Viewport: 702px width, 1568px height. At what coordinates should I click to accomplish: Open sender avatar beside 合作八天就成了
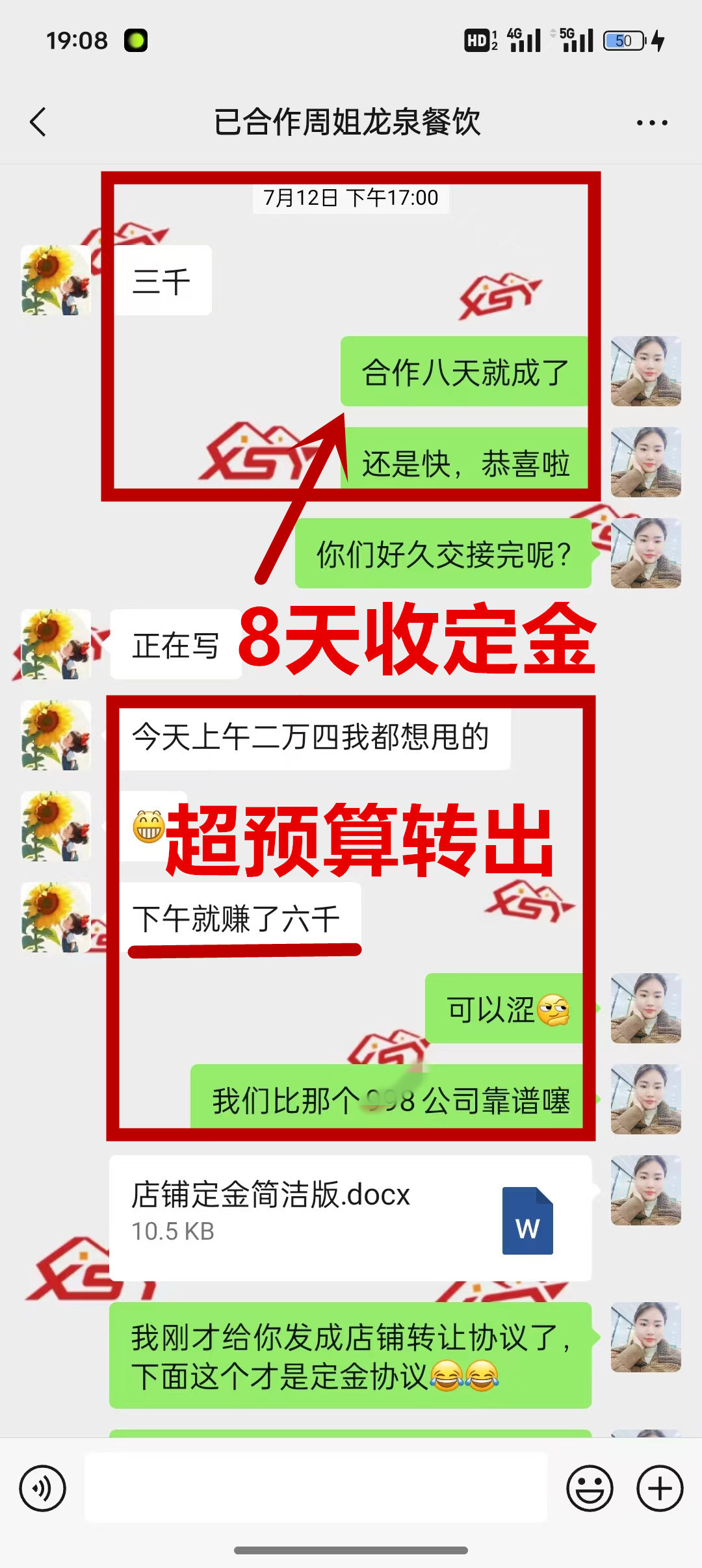[645, 371]
